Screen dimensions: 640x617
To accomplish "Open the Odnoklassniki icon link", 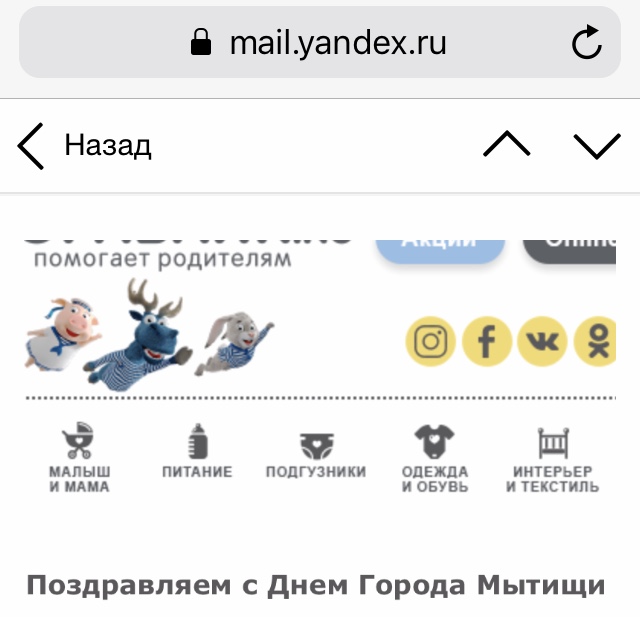I will (x=597, y=342).
